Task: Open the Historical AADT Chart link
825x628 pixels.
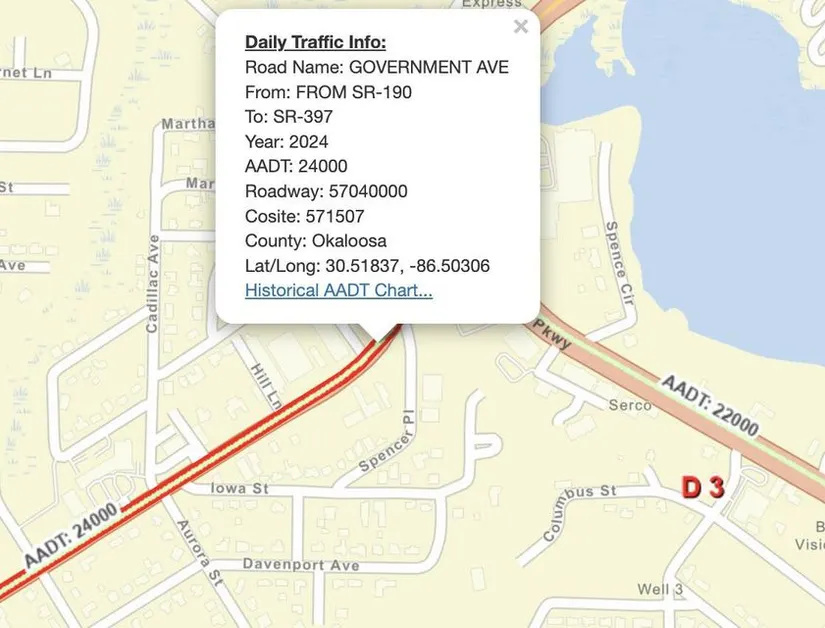Action: click(x=338, y=291)
